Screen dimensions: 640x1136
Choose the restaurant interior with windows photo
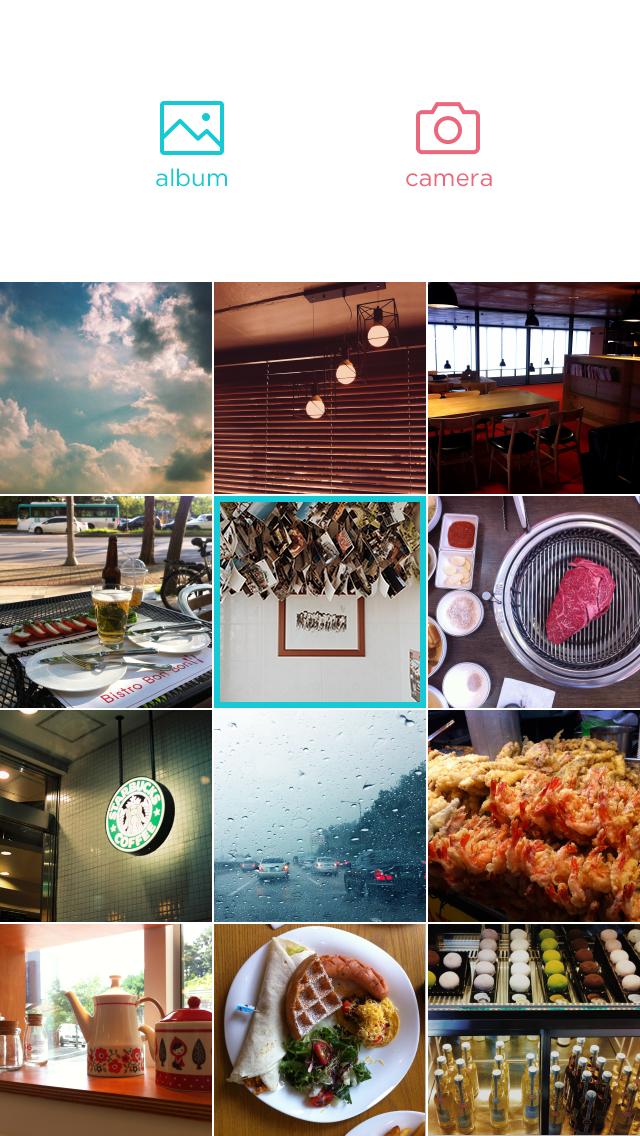pyautogui.click(x=534, y=387)
